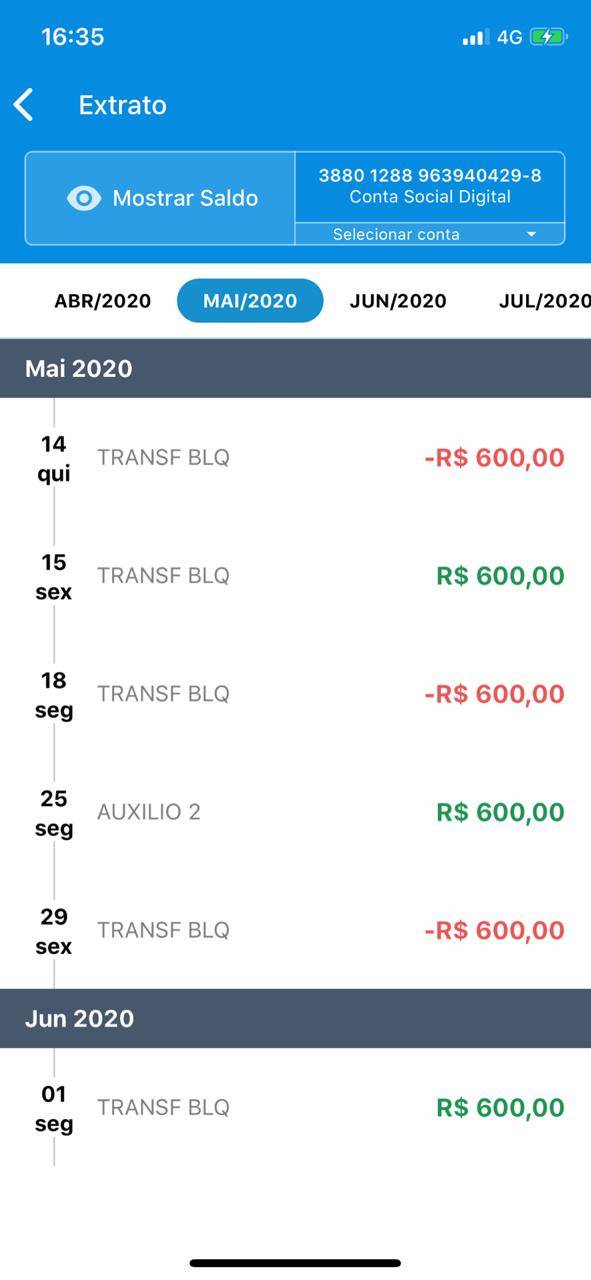This screenshot has width=591, height=1280.
Task: Open the TRANSF BLQ entry on 14 qui
Action: 295,458
